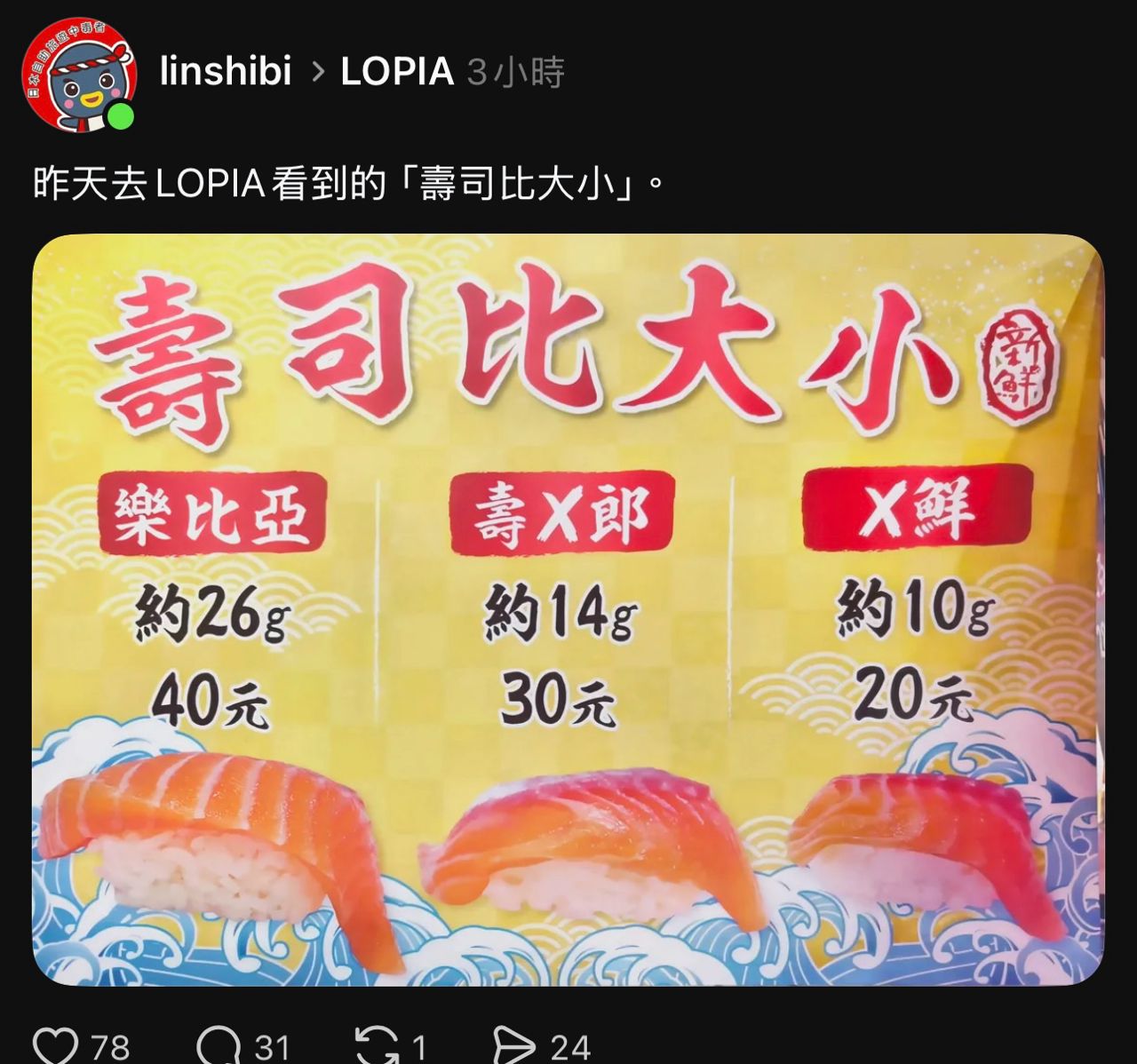This screenshot has width=1137, height=1064.
Task: Open comments on this post
Action: point(219,1046)
